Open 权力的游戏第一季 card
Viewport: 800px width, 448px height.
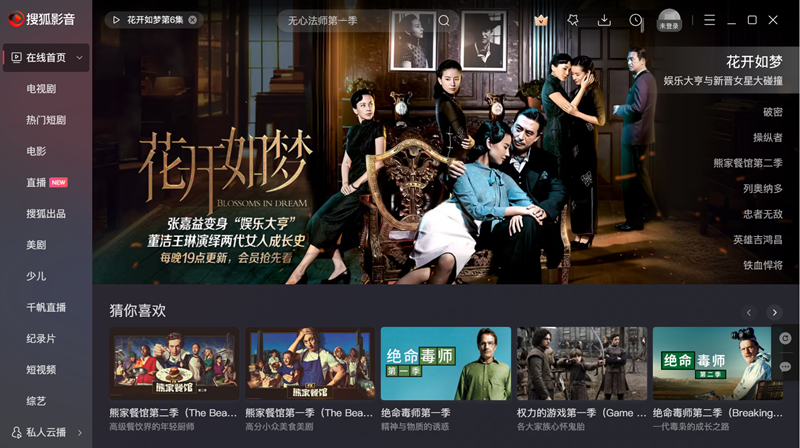581,364
